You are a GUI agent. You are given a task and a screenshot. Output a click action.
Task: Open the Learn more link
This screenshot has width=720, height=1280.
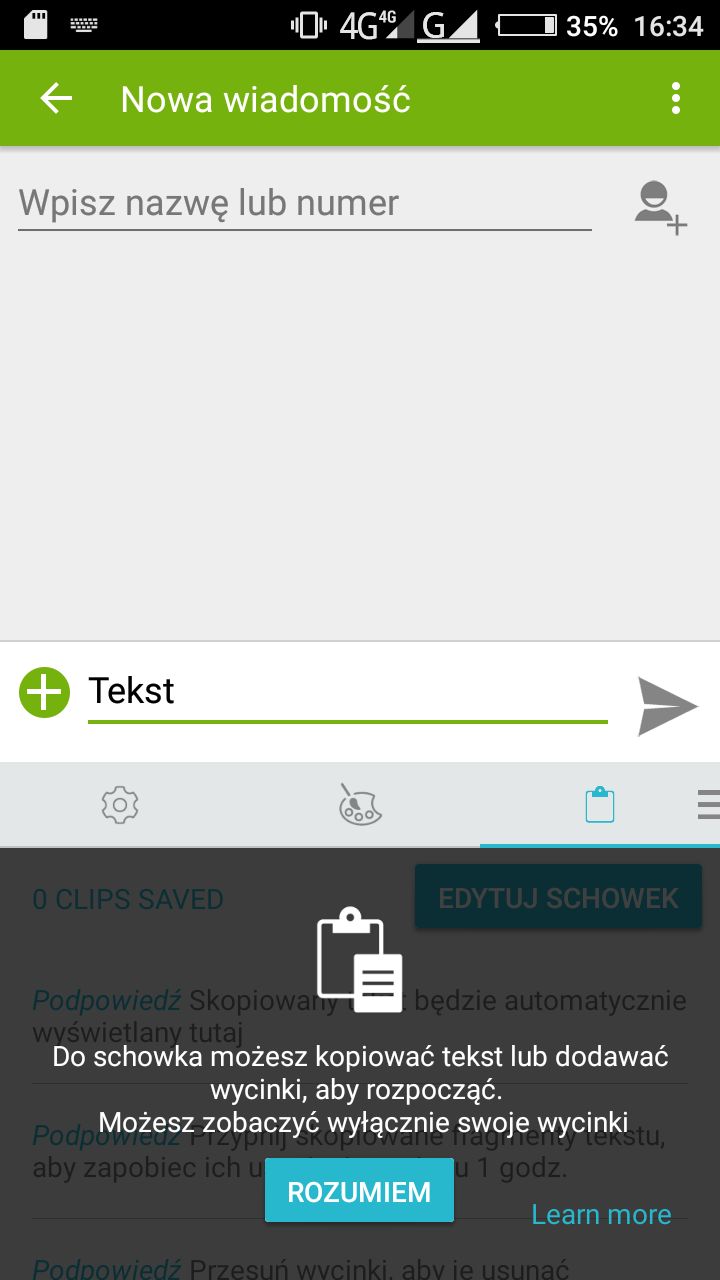tap(601, 1214)
